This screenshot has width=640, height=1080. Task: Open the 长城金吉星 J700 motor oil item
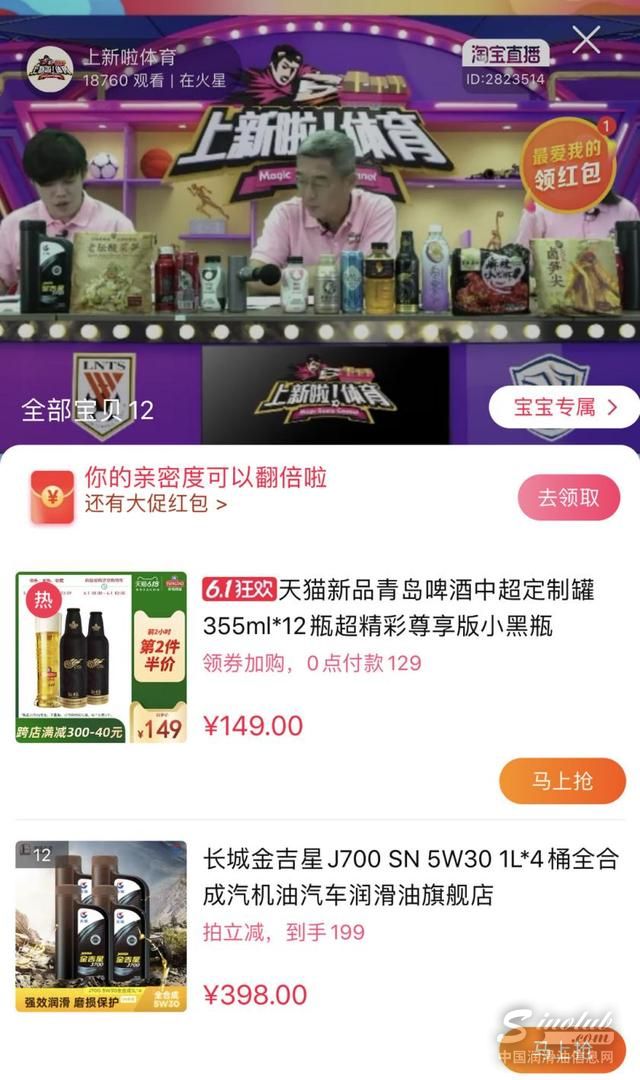tap(410, 876)
